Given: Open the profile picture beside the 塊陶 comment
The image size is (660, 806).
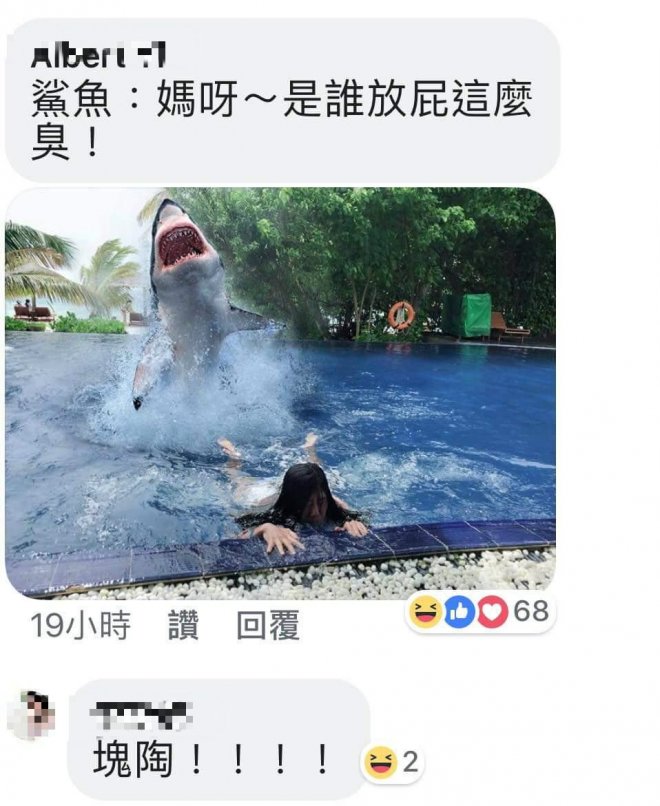Looking at the screenshot, I should pyautogui.click(x=31, y=714).
